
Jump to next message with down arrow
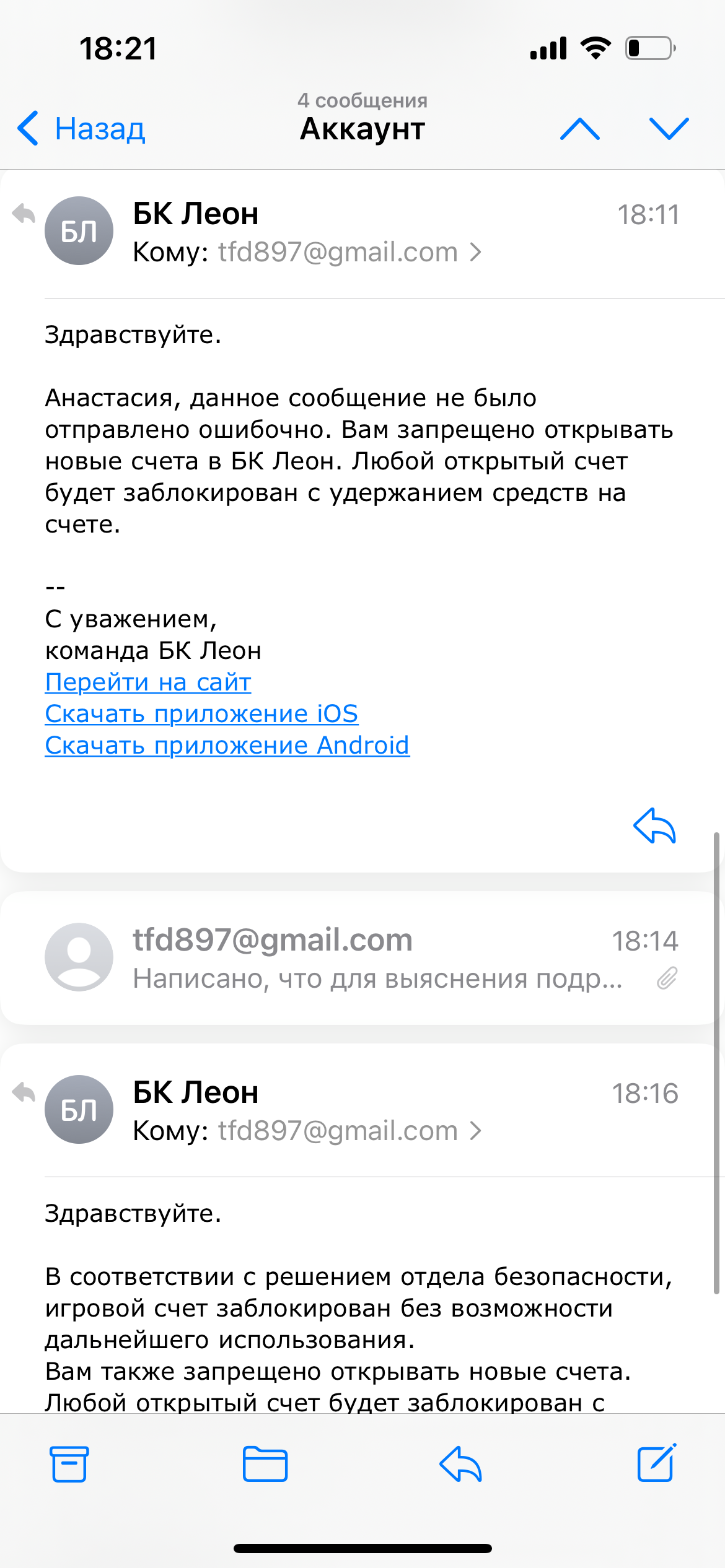click(x=669, y=129)
